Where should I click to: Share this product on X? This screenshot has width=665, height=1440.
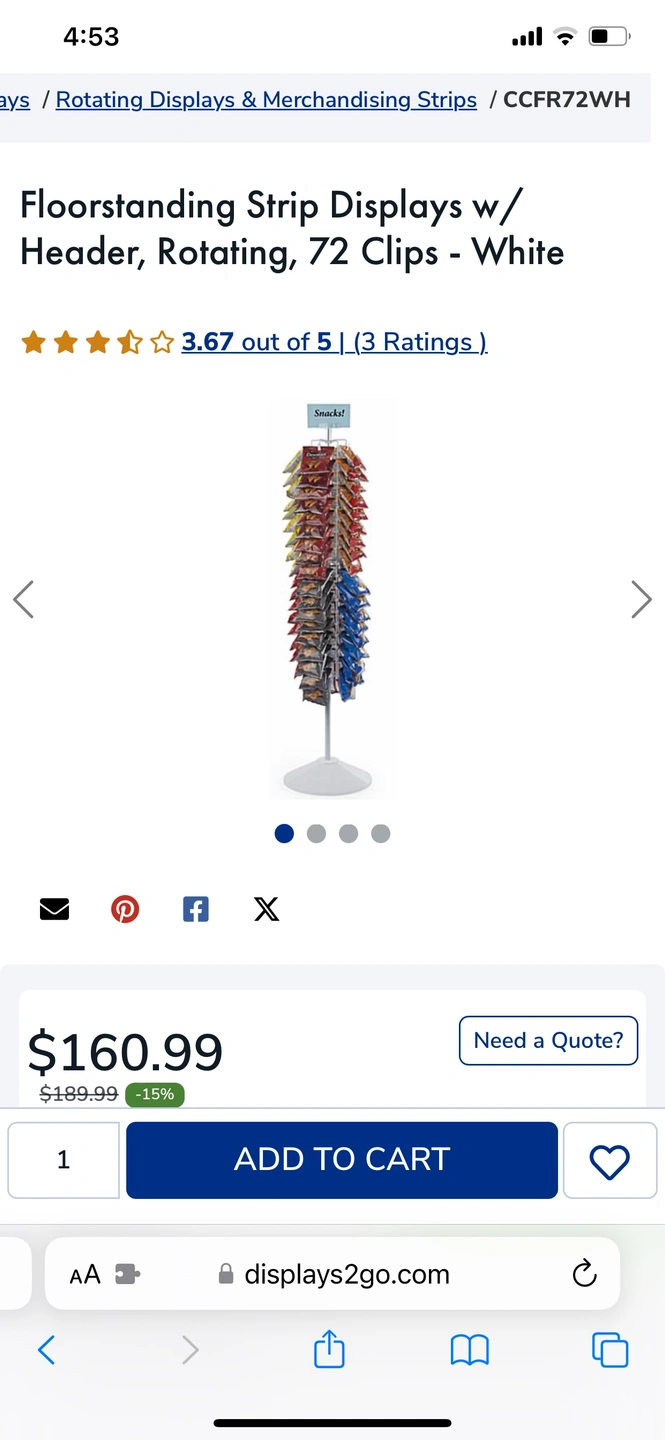[267, 909]
